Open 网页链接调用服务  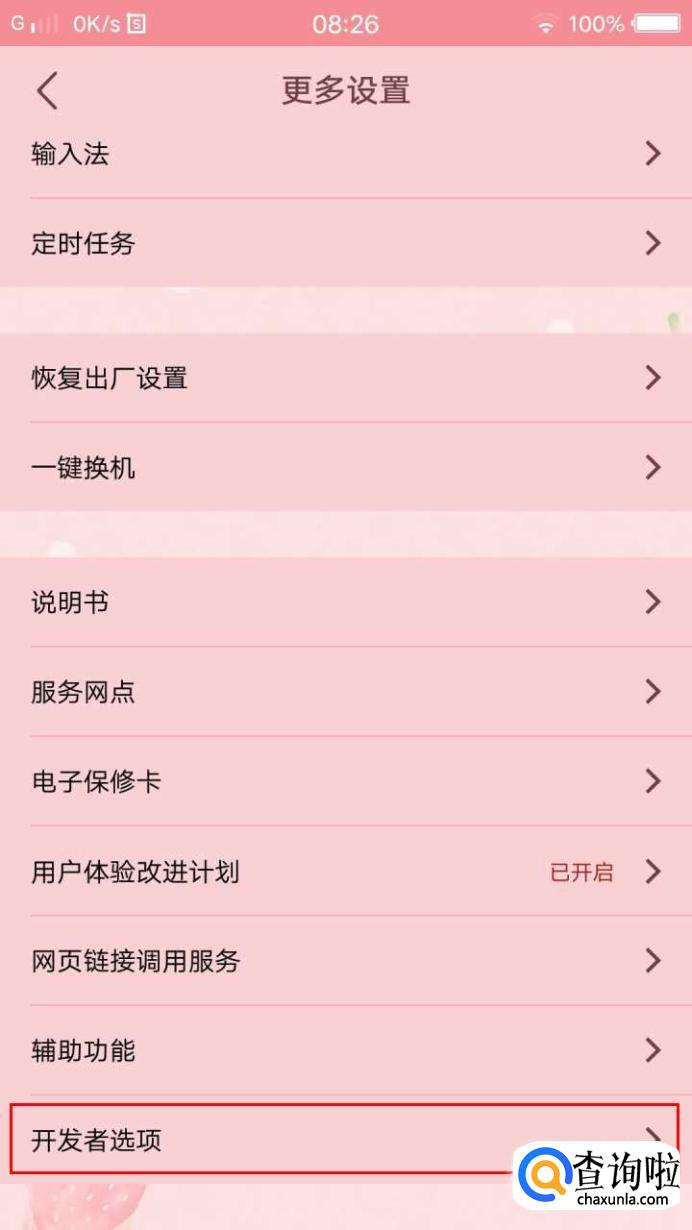tap(346, 961)
